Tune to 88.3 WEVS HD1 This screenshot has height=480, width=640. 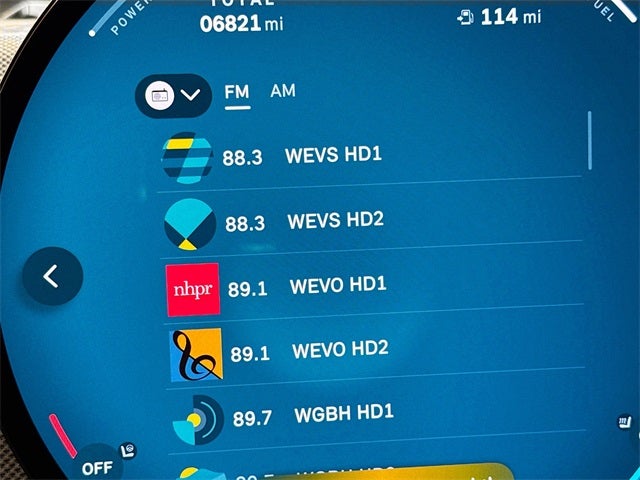[x=332, y=156]
